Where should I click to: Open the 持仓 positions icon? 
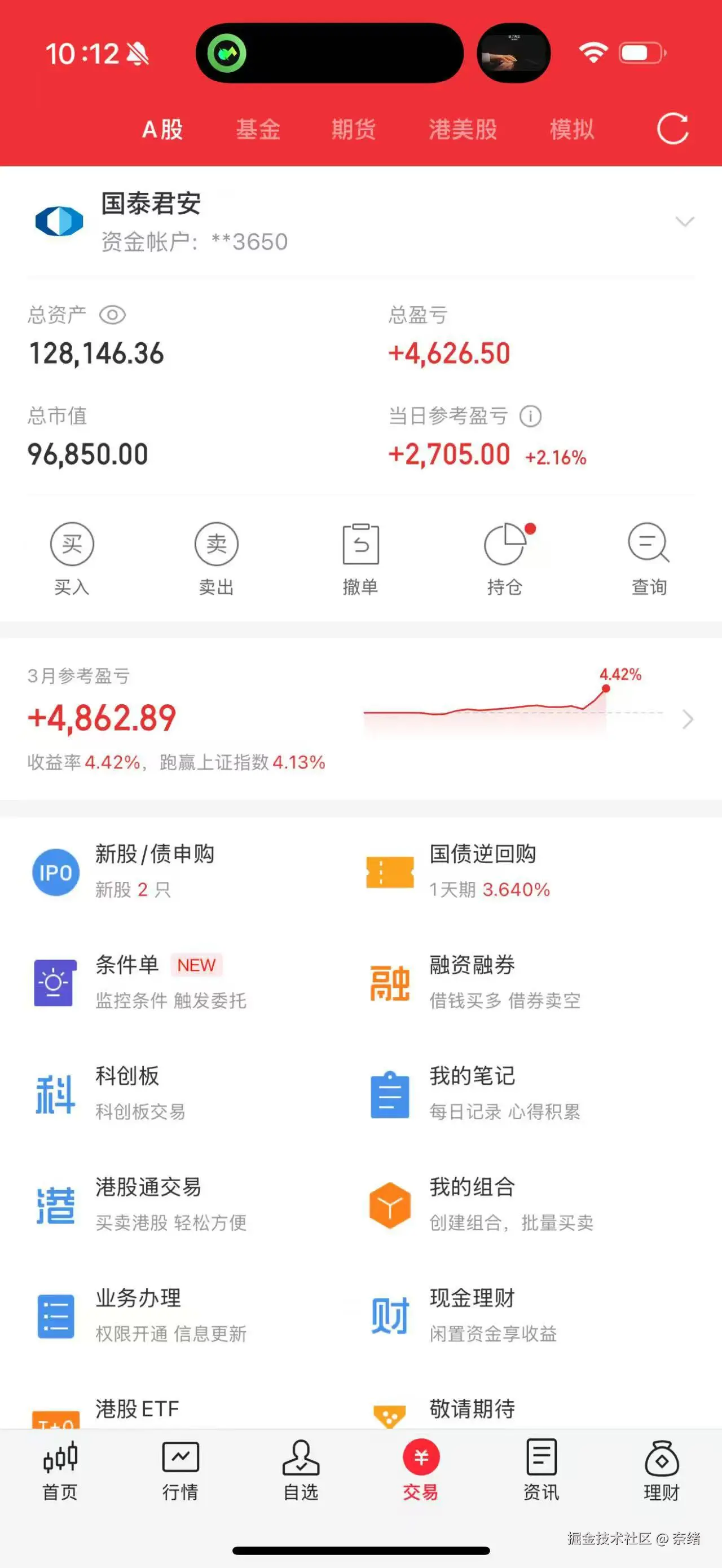tap(505, 545)
